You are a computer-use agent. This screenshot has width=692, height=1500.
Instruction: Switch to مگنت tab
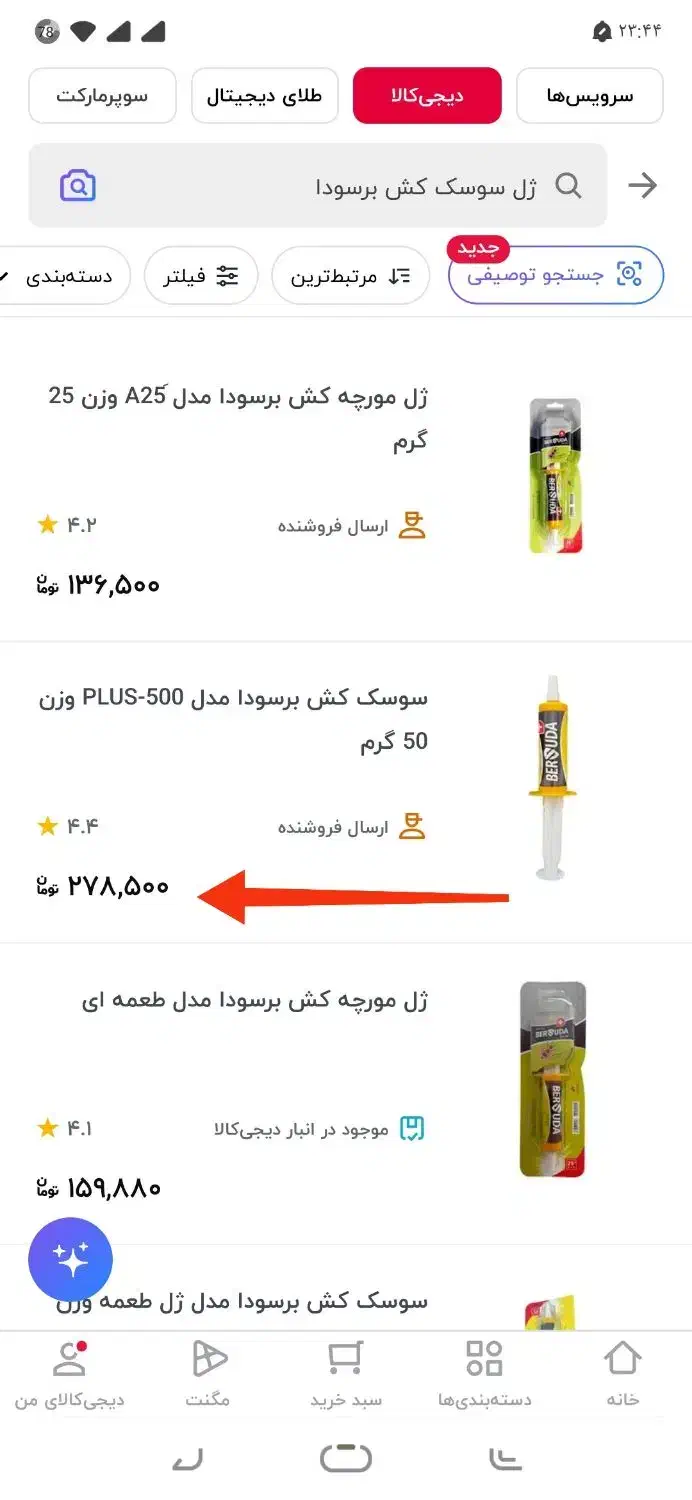pyautogui.click(x=208, y=1375)
